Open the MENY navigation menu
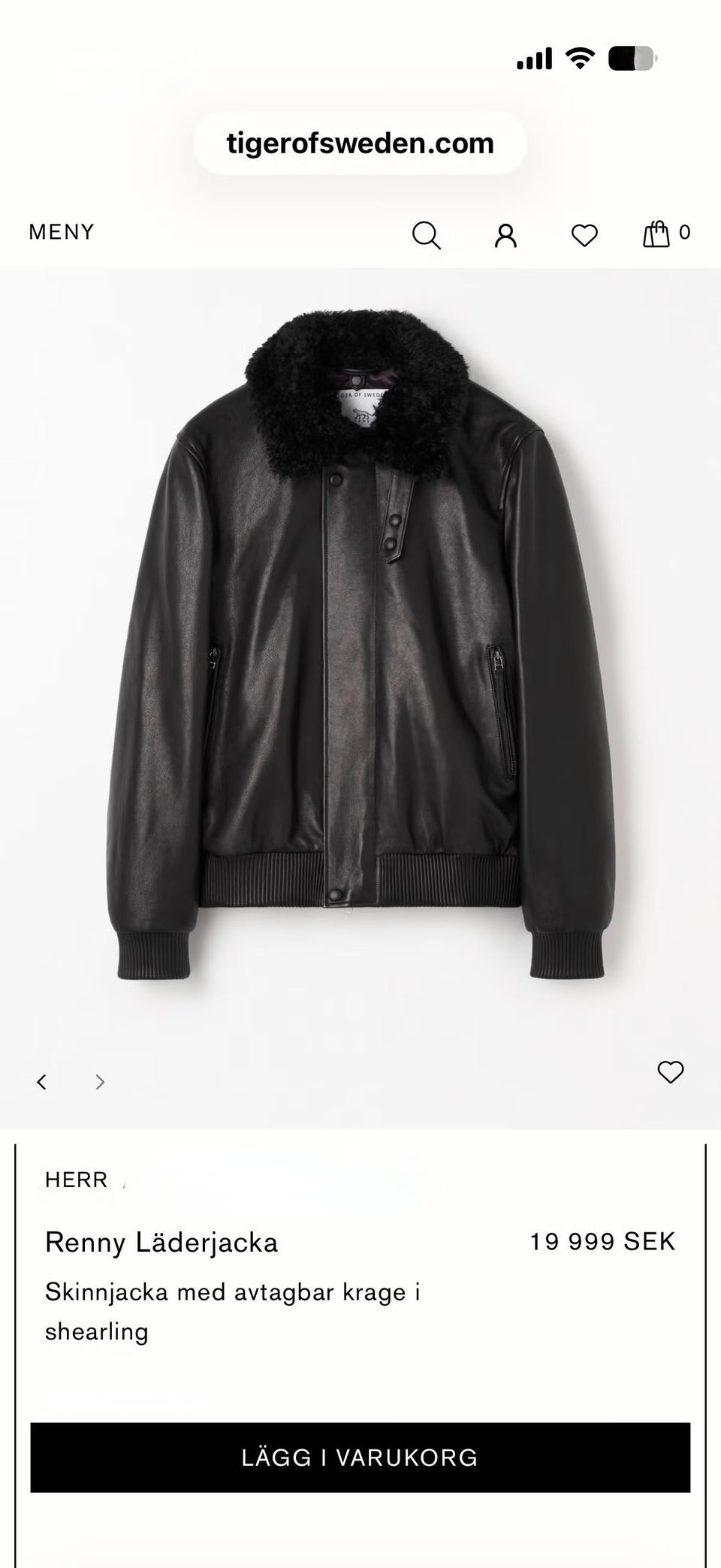The width and height of the screenshot is (721, 1568). pyautogui.click(x=62, y=232)
